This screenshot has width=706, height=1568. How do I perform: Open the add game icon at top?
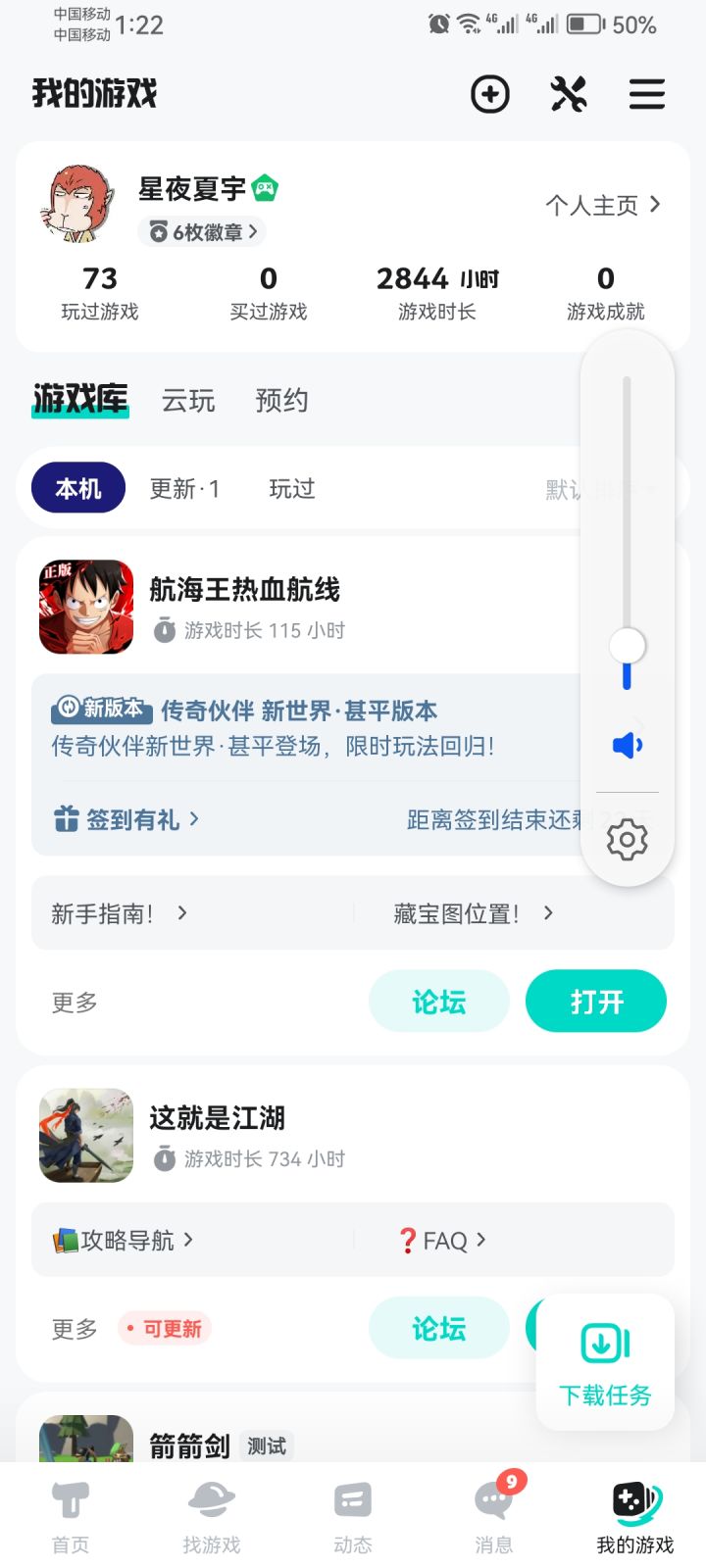pos(489,94)
